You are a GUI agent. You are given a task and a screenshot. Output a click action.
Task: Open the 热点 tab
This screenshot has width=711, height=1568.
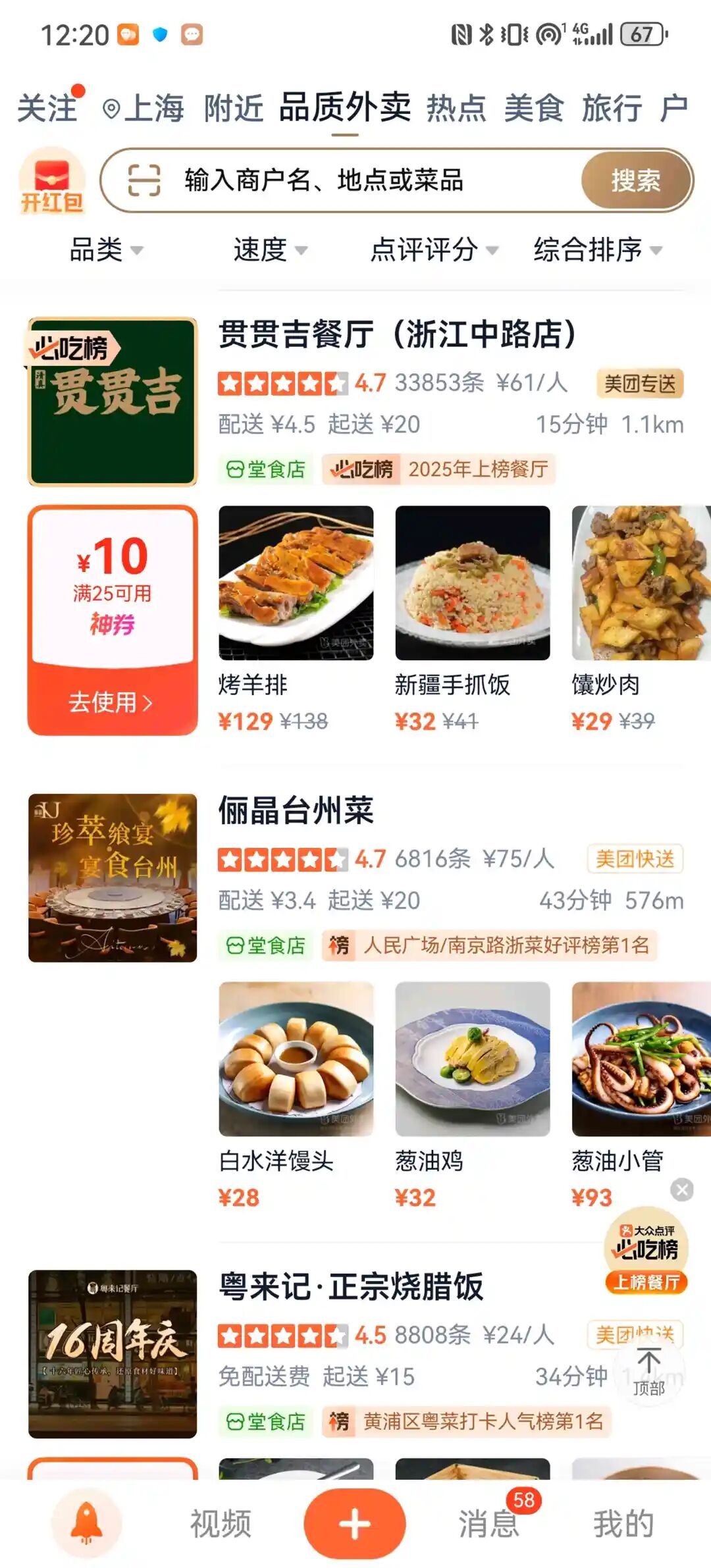456,108
